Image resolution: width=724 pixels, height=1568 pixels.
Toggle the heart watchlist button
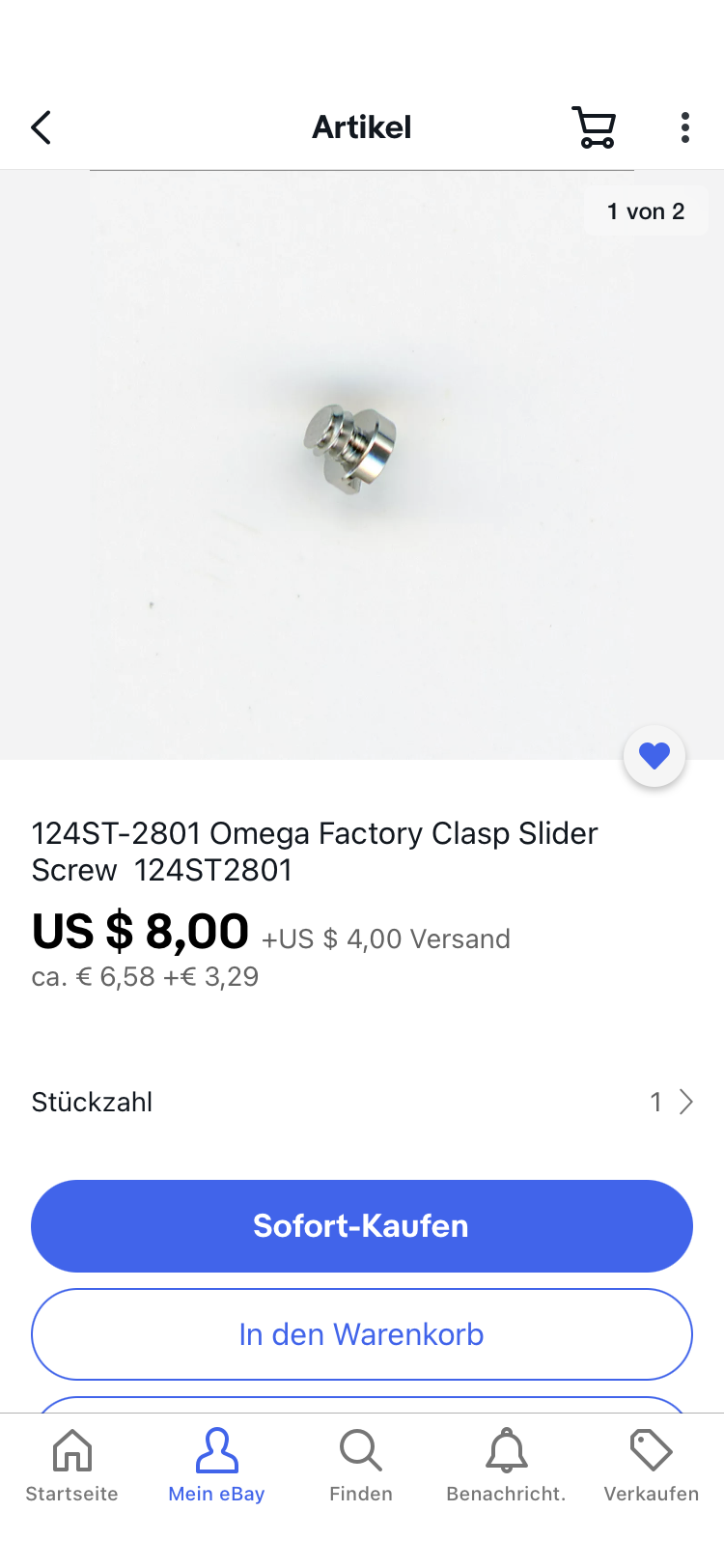click(654, 756)
